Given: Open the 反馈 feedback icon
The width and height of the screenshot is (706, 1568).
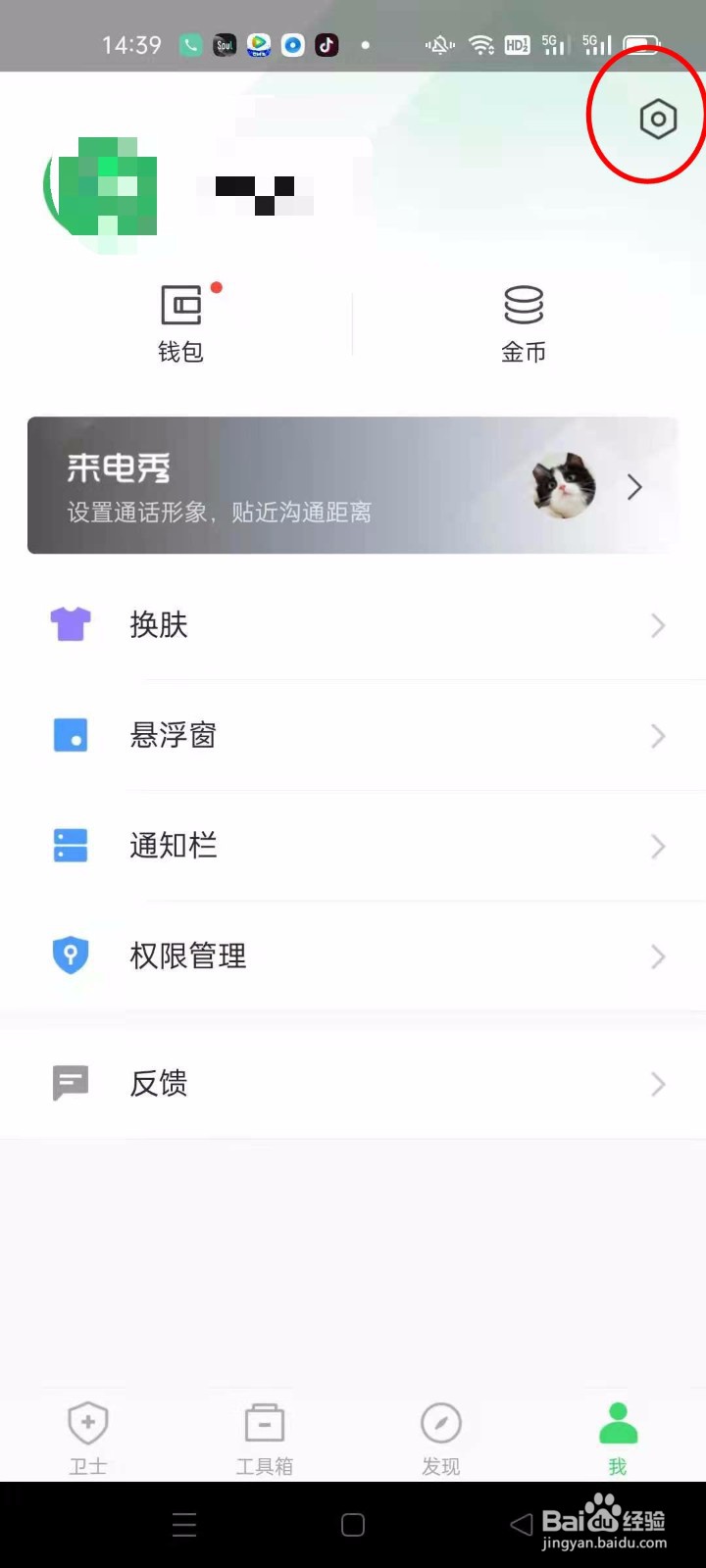Looking at the screenshot, I should tap(70, 1083).
